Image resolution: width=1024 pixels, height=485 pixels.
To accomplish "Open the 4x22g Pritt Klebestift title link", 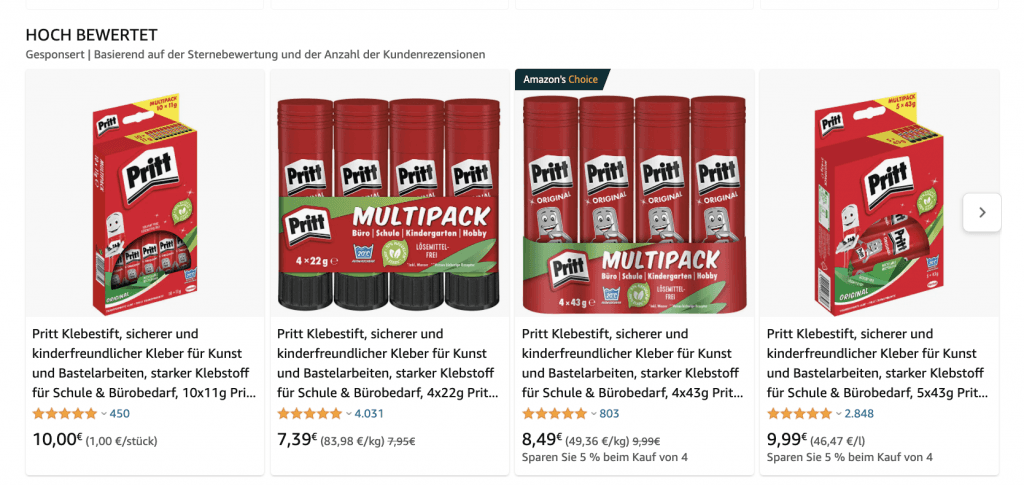I will coord(389,363).
